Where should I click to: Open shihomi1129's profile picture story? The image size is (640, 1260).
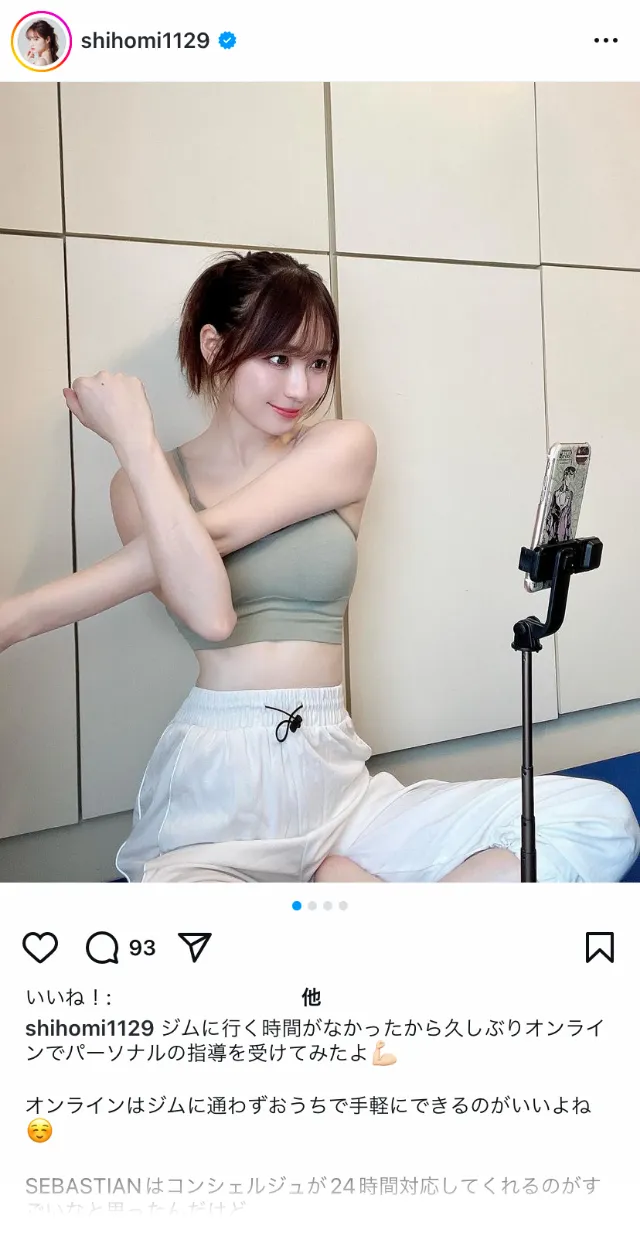41,42
